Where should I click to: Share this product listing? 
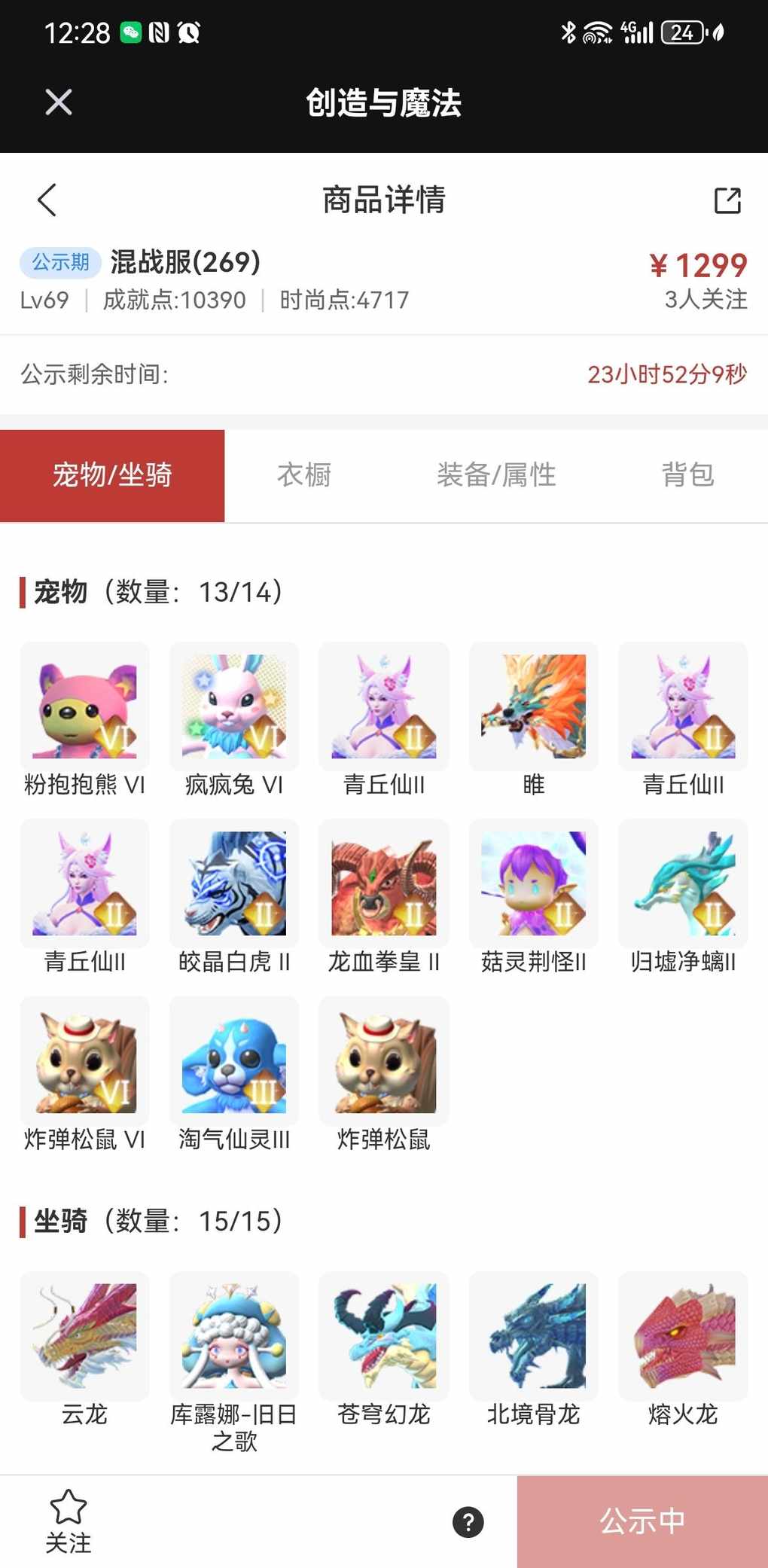[727, 200]
